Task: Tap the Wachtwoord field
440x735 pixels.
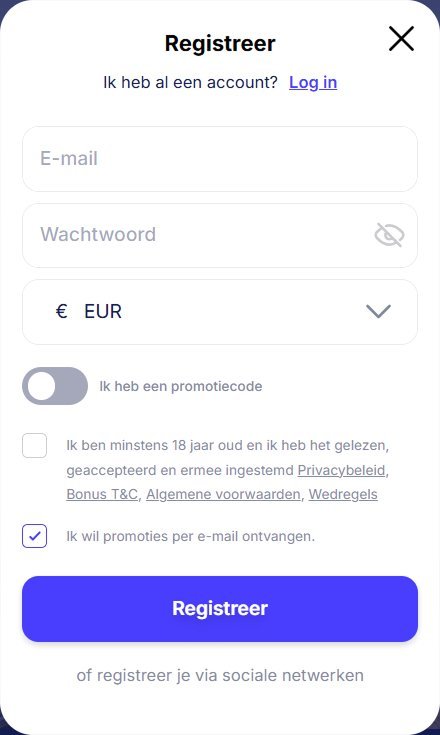Action: point(220,235)
